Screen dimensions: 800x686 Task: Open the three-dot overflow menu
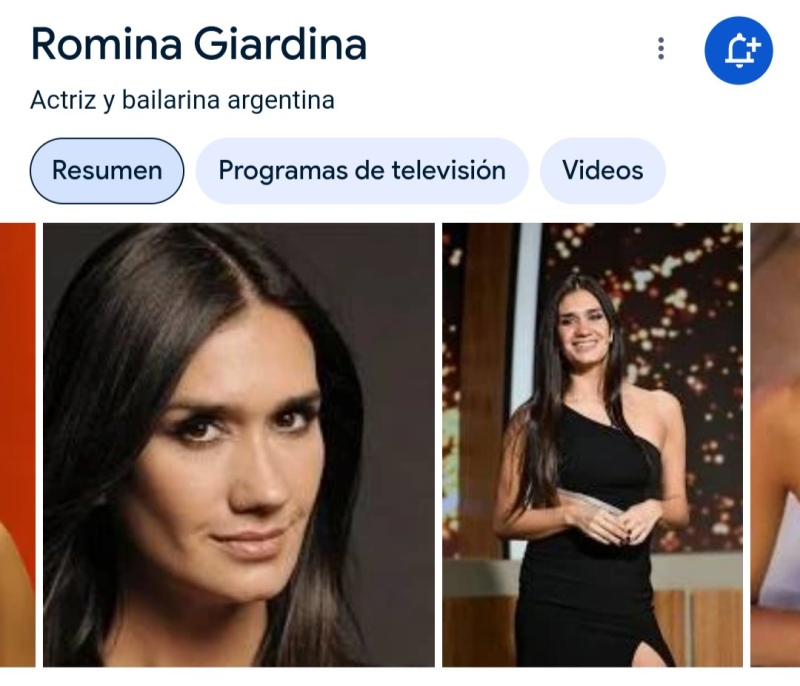tap(661, 48)
